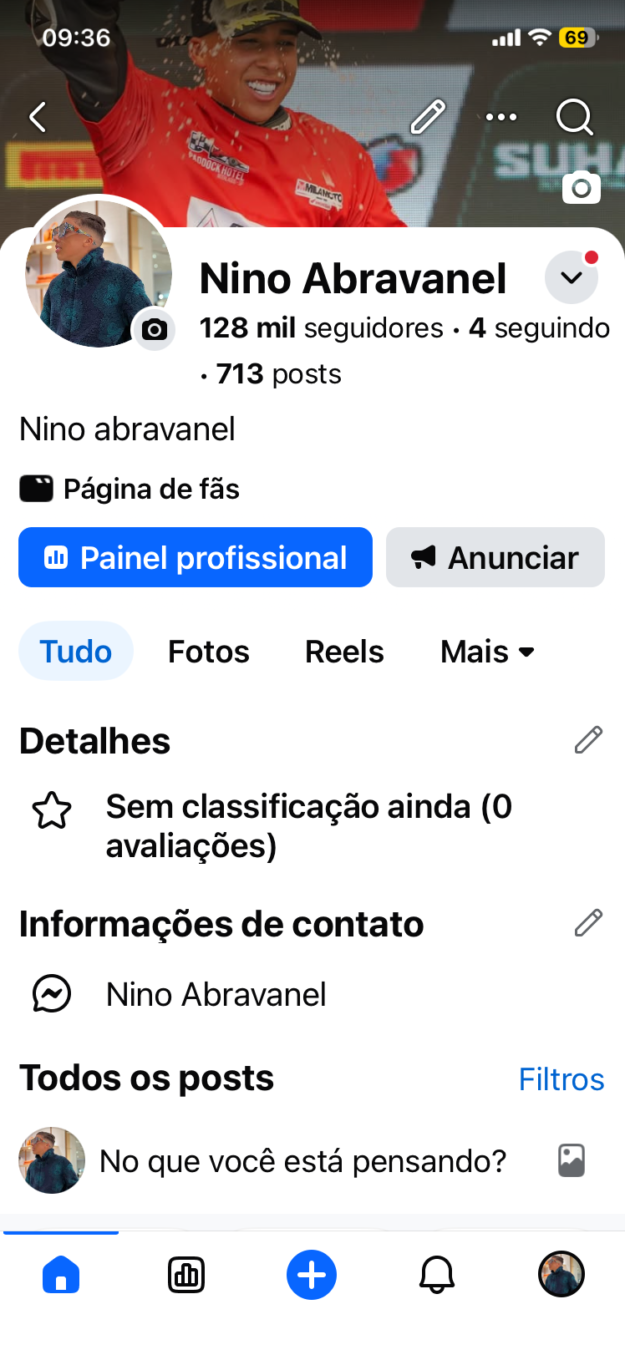Expand the Mais dropdown
This screenshot has width=625, height=1355.
tap(487, 651)
